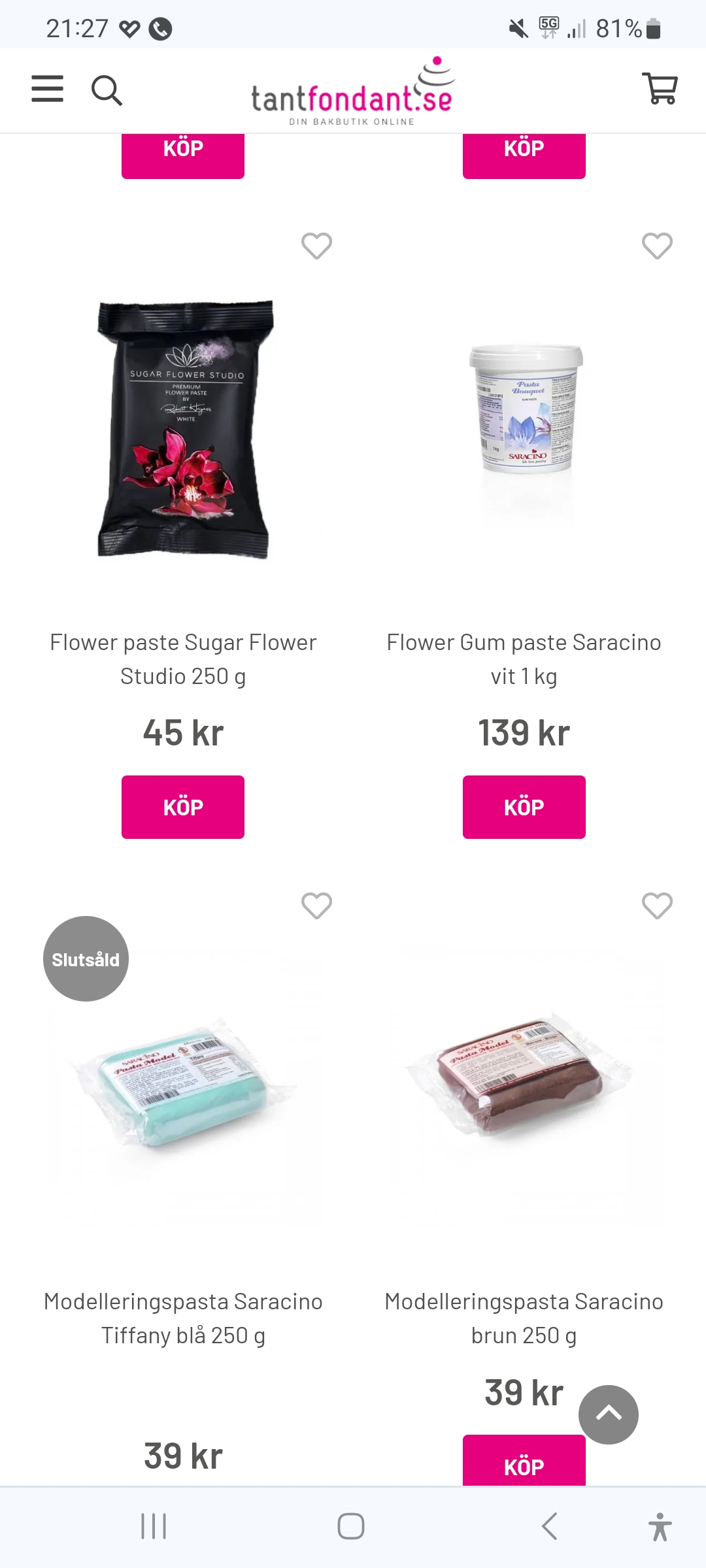Open the shopping cart
706x1568 pixels.
[660, 89]
